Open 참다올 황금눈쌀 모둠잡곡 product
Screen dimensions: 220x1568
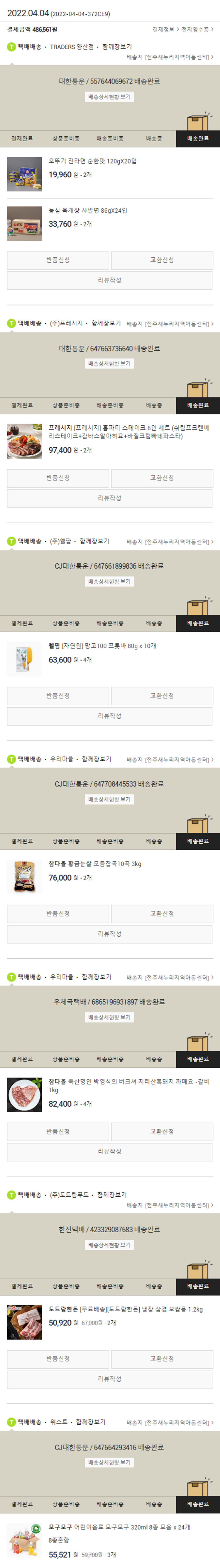click(x=94, y=864)
